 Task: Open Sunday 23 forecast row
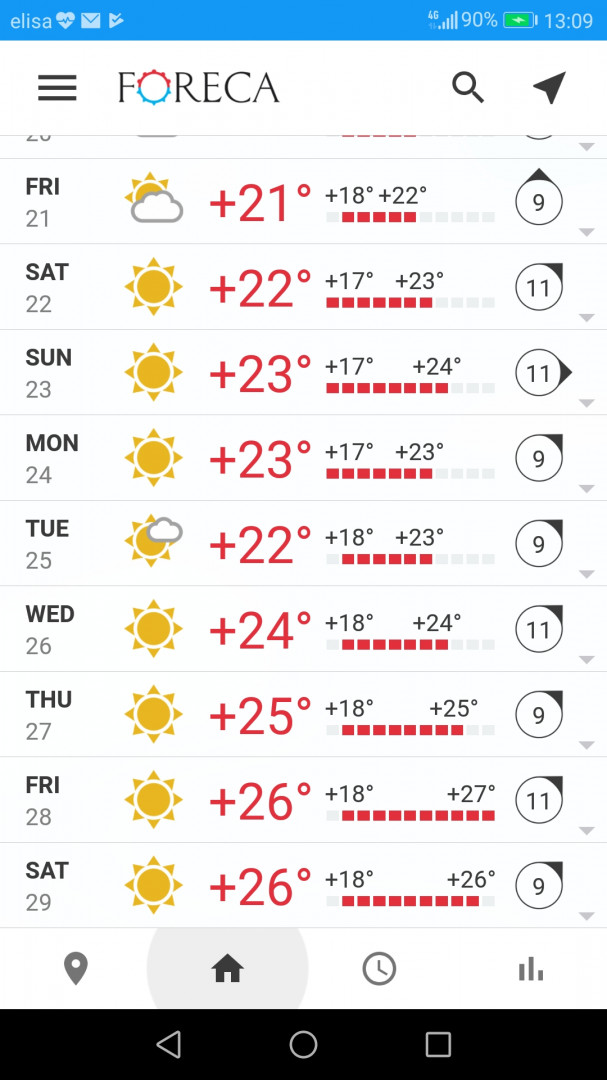pos(300,373)
